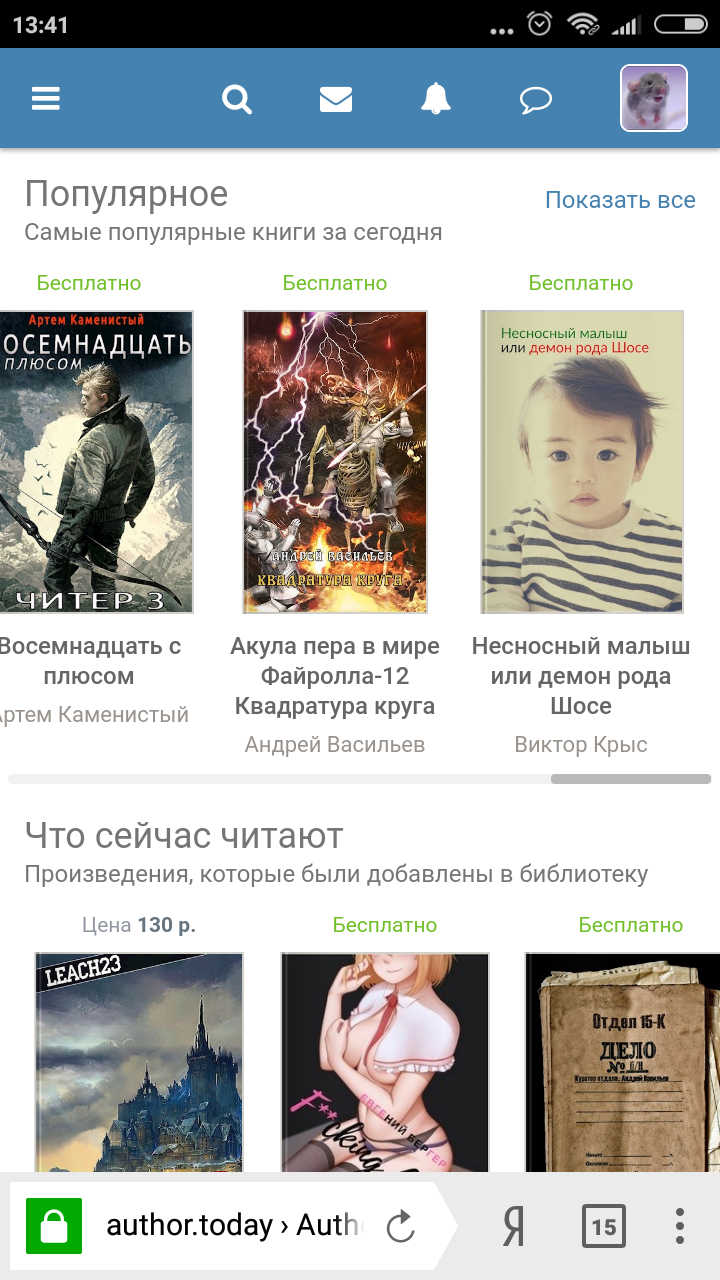Tap the Показать все link

(x=620, y=200)
